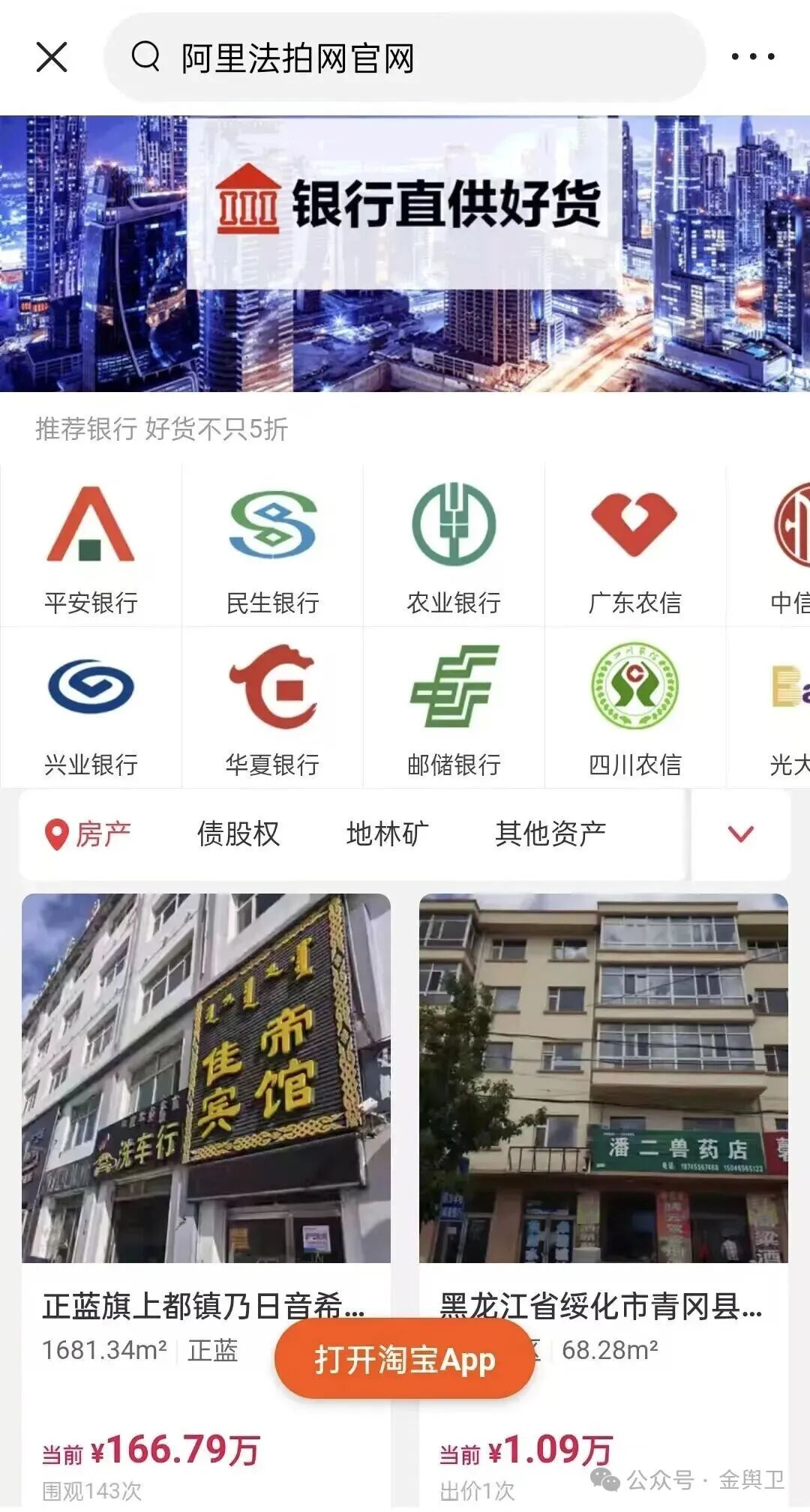Switch to the 房产 tab
This screenshot has height=1512, width=810.
point(88,834)
